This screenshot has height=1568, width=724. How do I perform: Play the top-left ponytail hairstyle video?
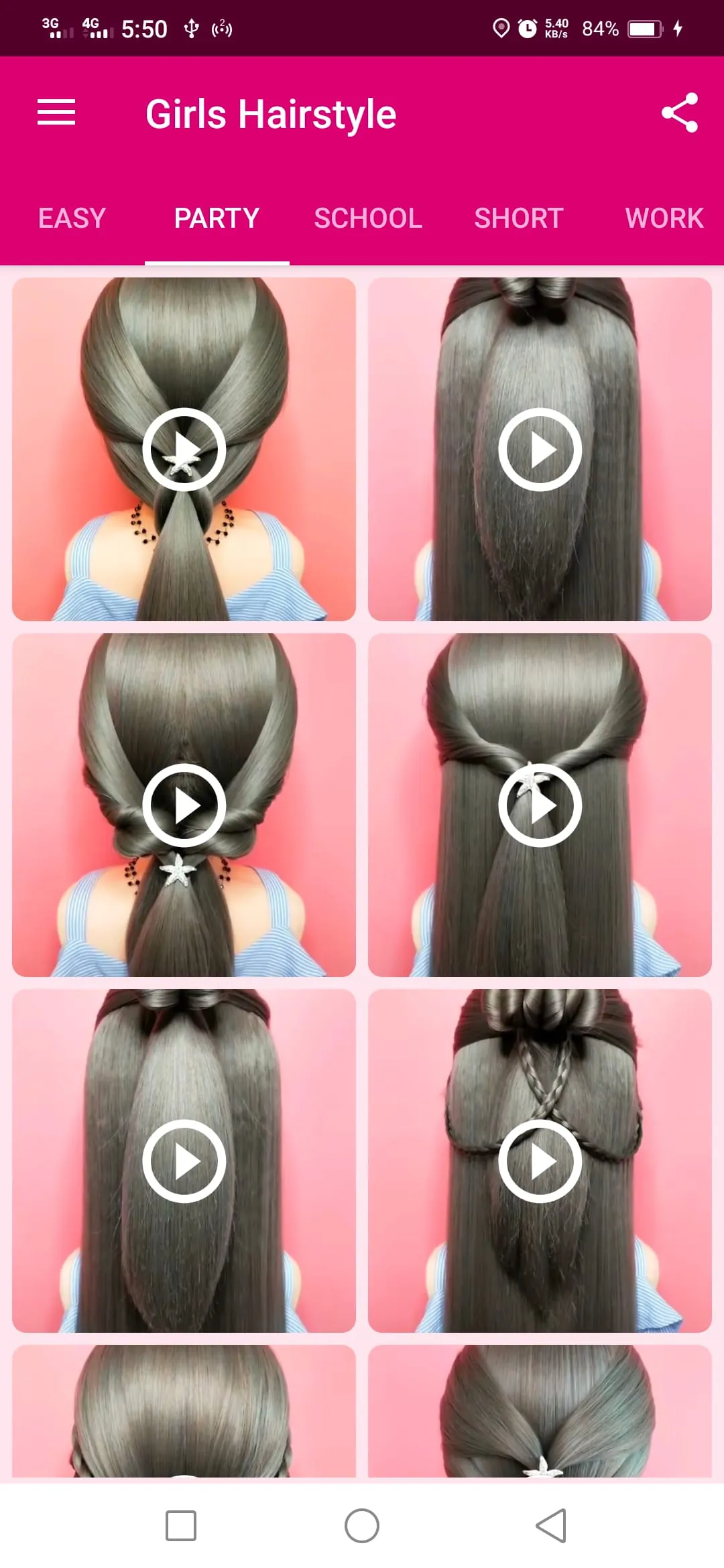(184, 449)
